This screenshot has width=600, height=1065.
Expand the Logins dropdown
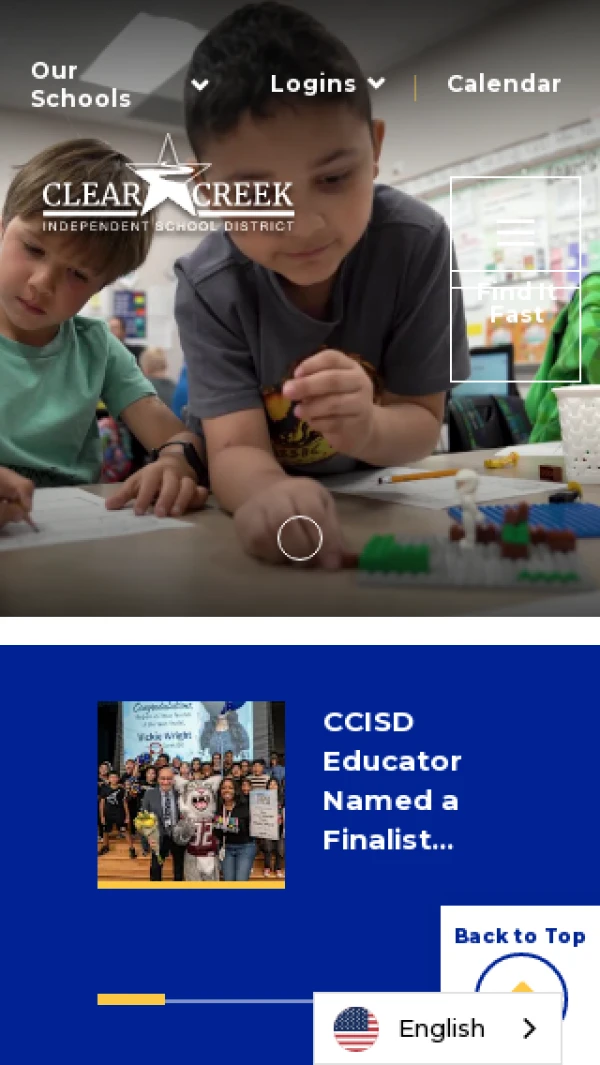[x=327, y=84]
